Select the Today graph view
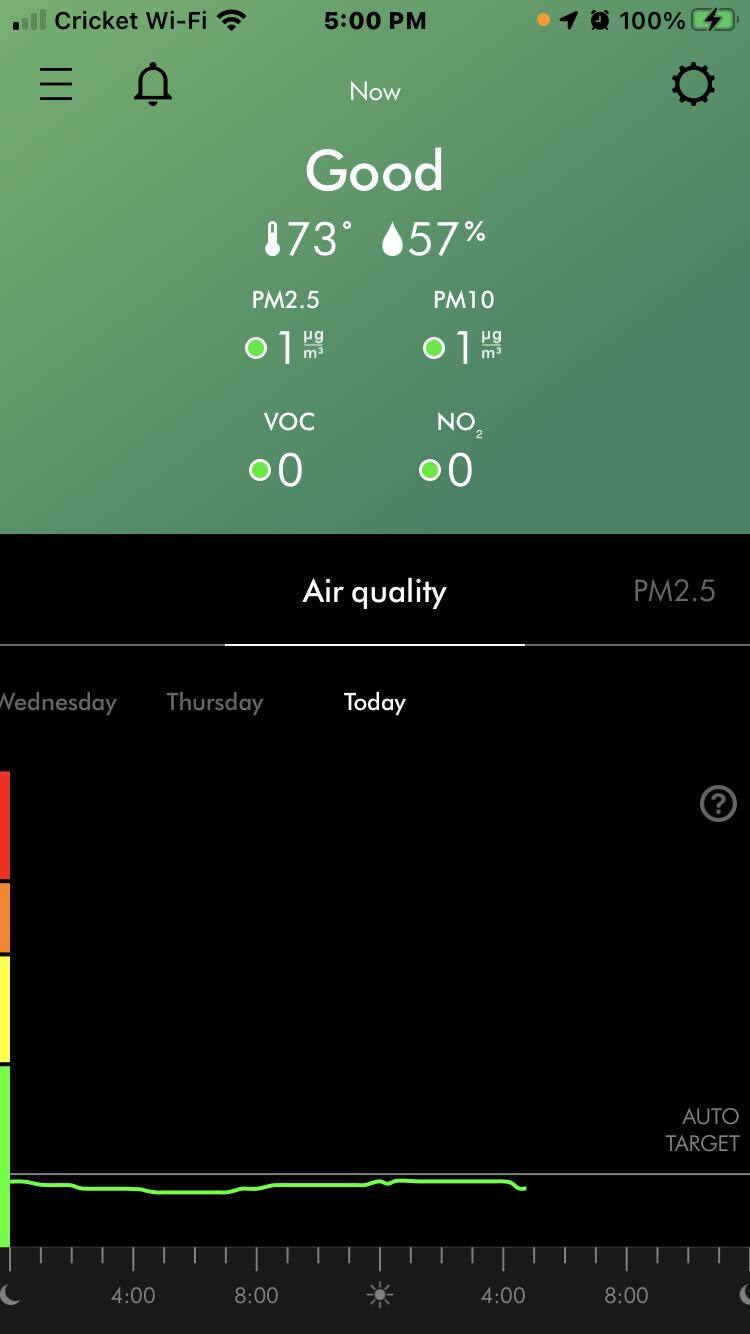 [374, 702]
